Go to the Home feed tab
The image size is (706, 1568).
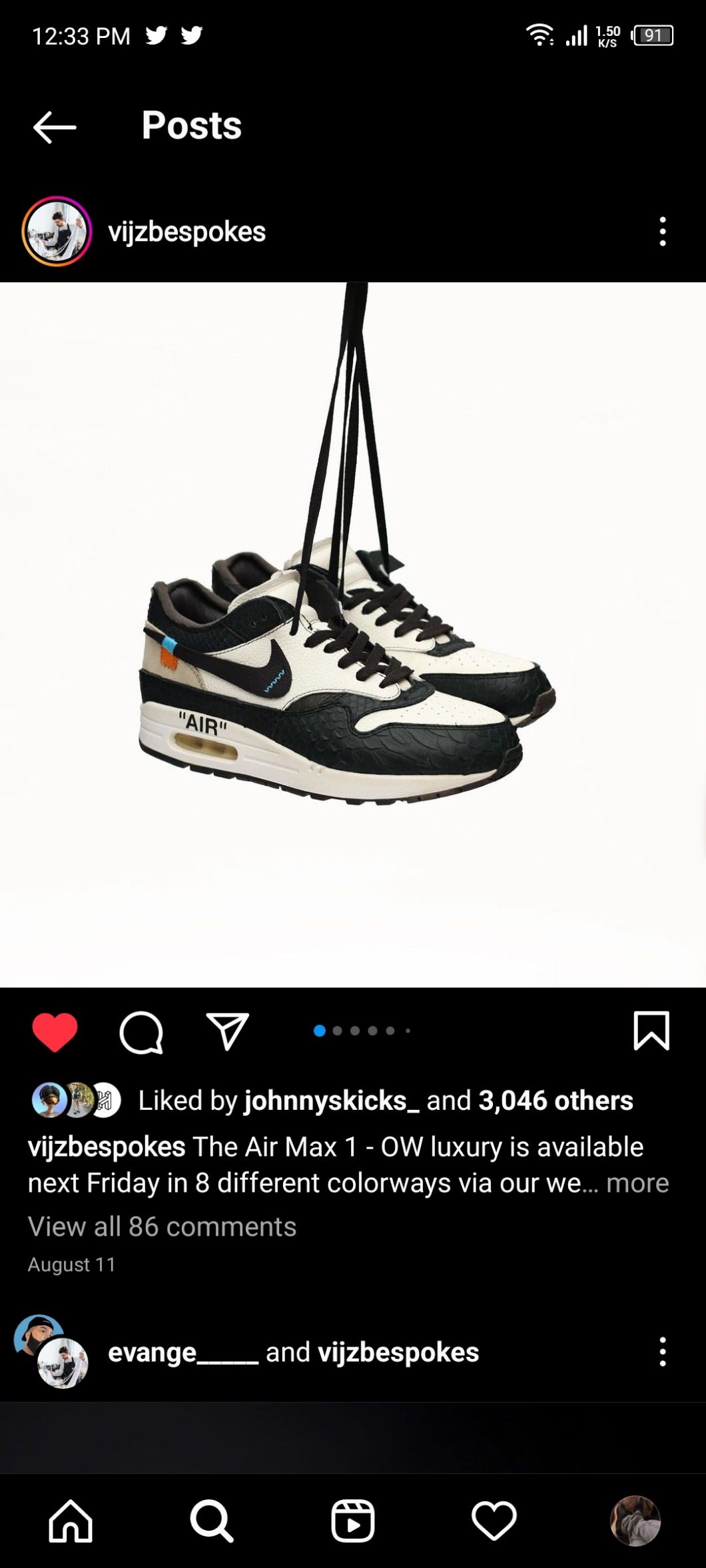point(71,1521)
